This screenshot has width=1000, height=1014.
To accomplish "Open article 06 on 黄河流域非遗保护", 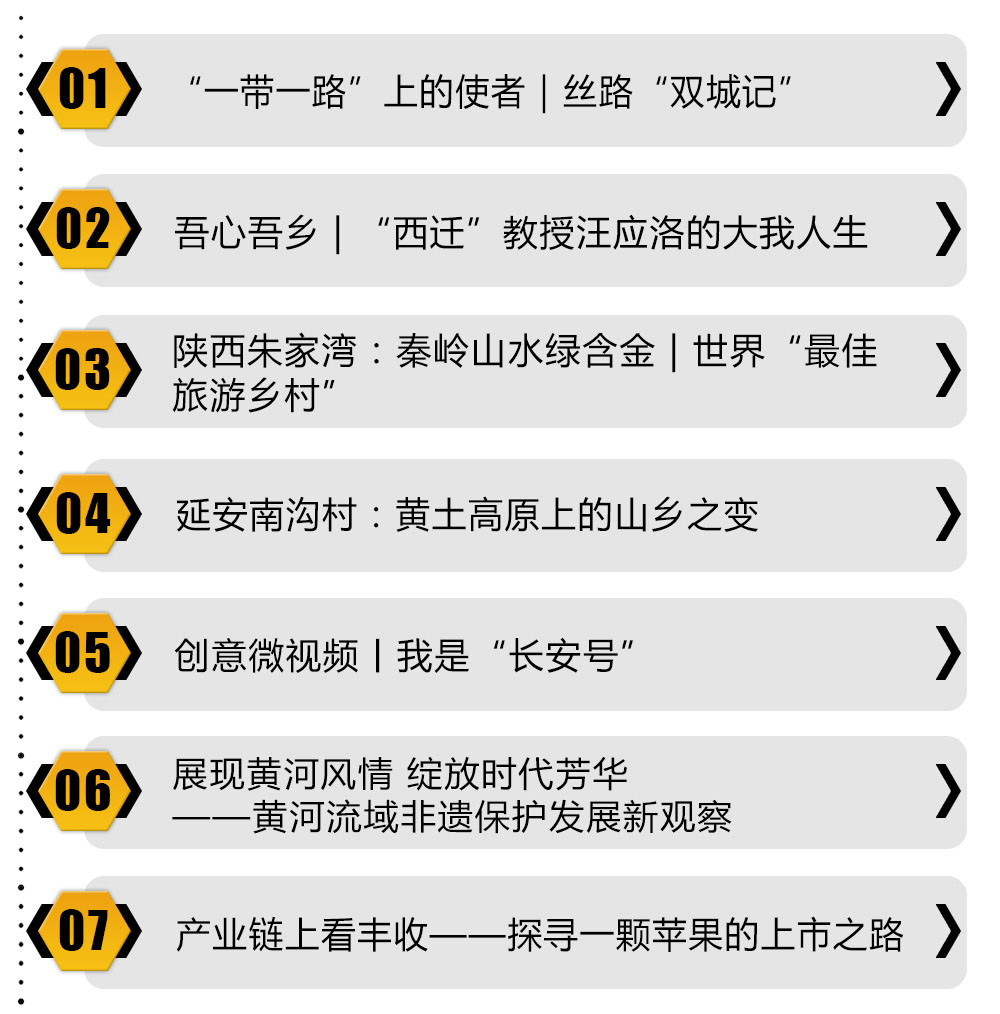I will click(x=452, y=795).
